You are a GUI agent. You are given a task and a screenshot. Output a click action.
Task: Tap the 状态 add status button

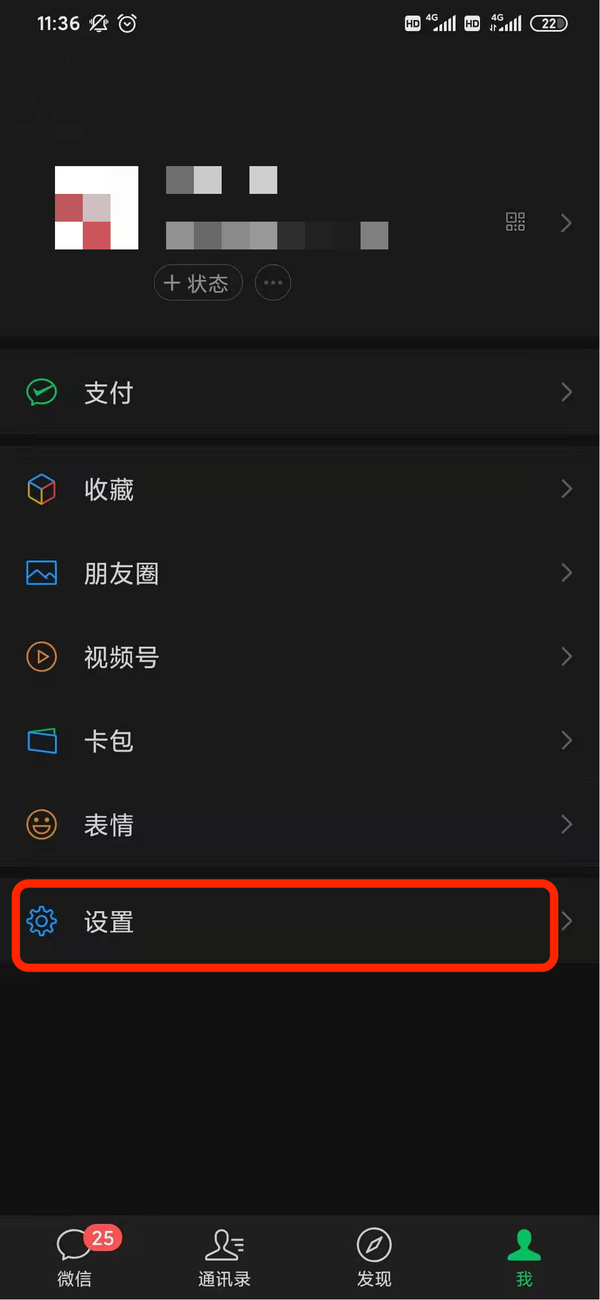tap(198, 284)
